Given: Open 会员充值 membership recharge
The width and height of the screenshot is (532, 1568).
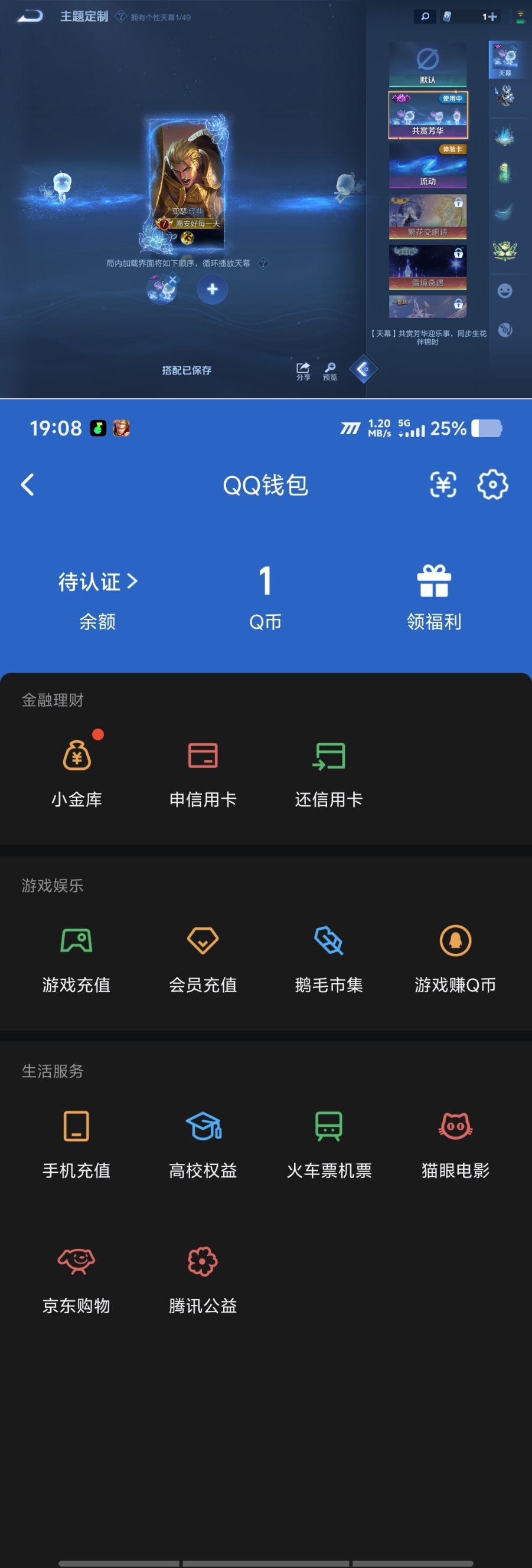Looking at the screenshot, I should pos(203,954).
